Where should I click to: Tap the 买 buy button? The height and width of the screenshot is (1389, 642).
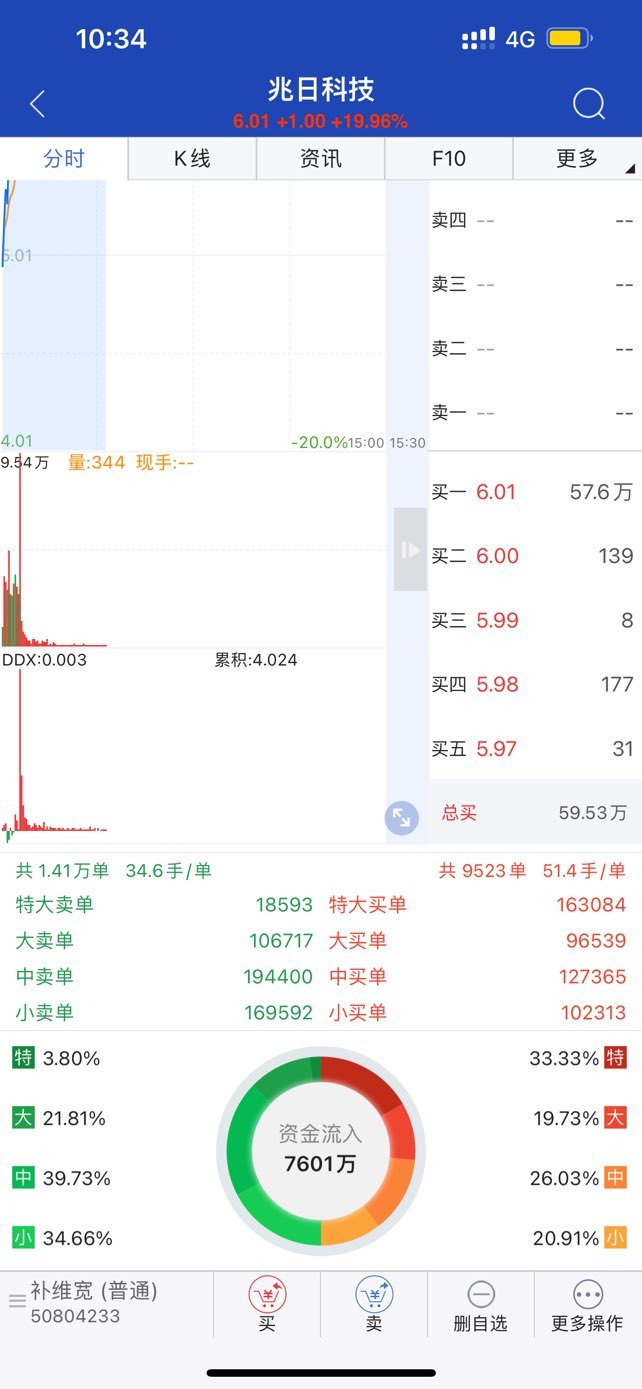[267, 1305]
